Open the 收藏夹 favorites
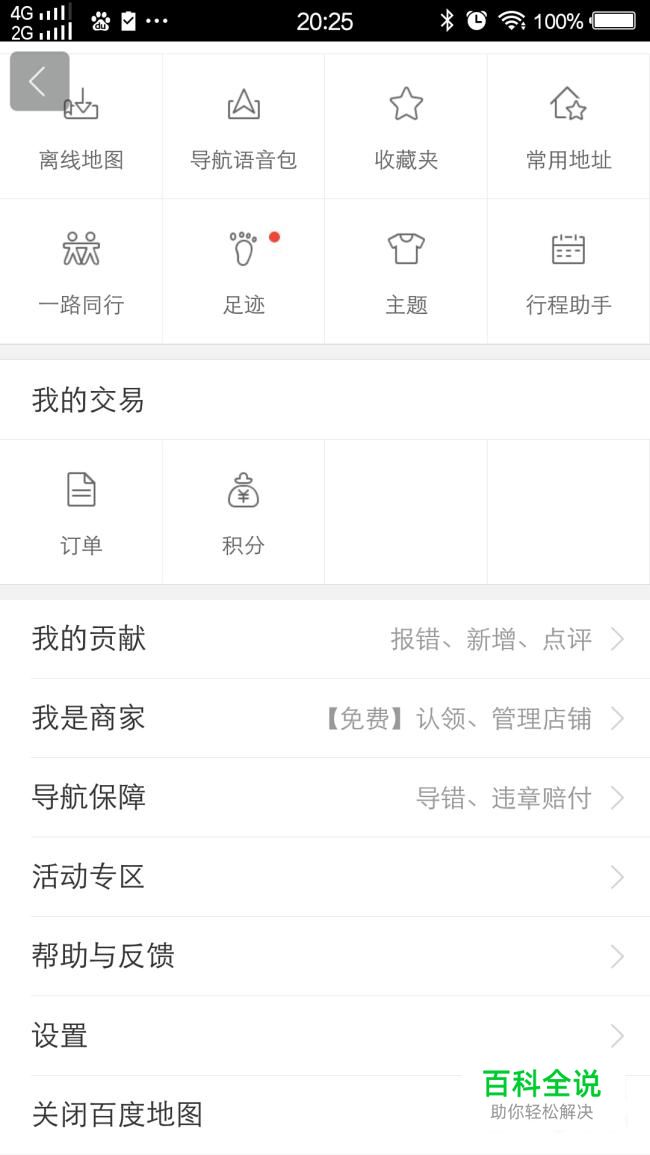This screenshot has width=650, height=1155. coord(406,126)
